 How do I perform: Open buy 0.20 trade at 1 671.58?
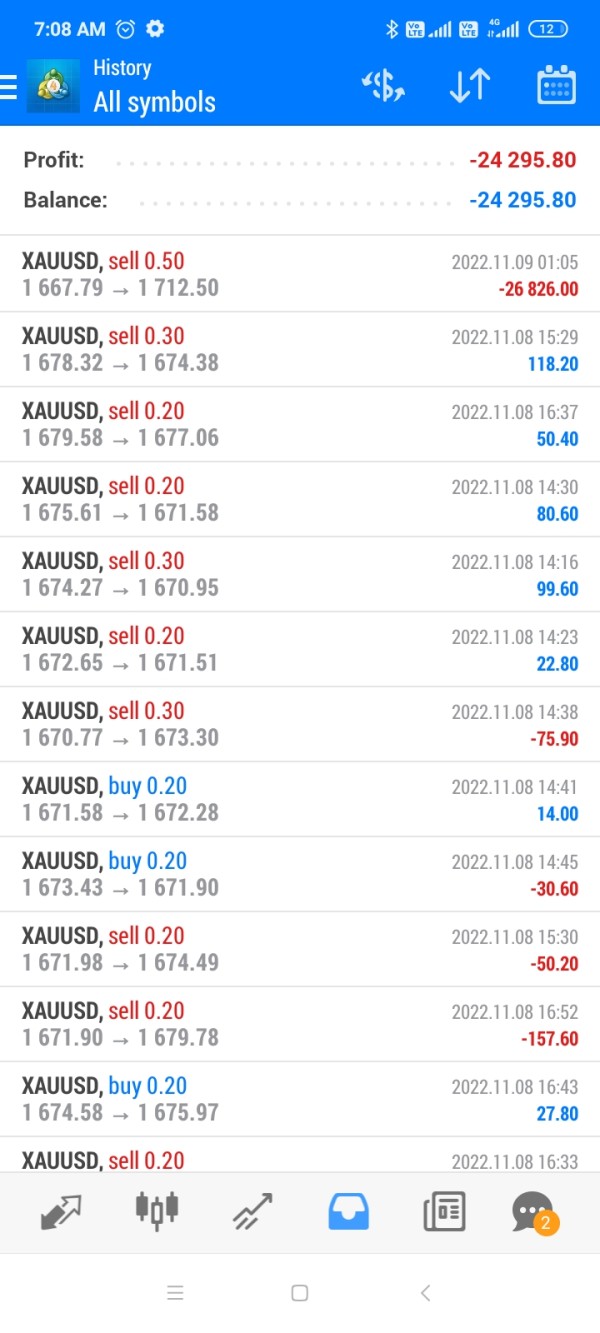(x=300, y=799)
